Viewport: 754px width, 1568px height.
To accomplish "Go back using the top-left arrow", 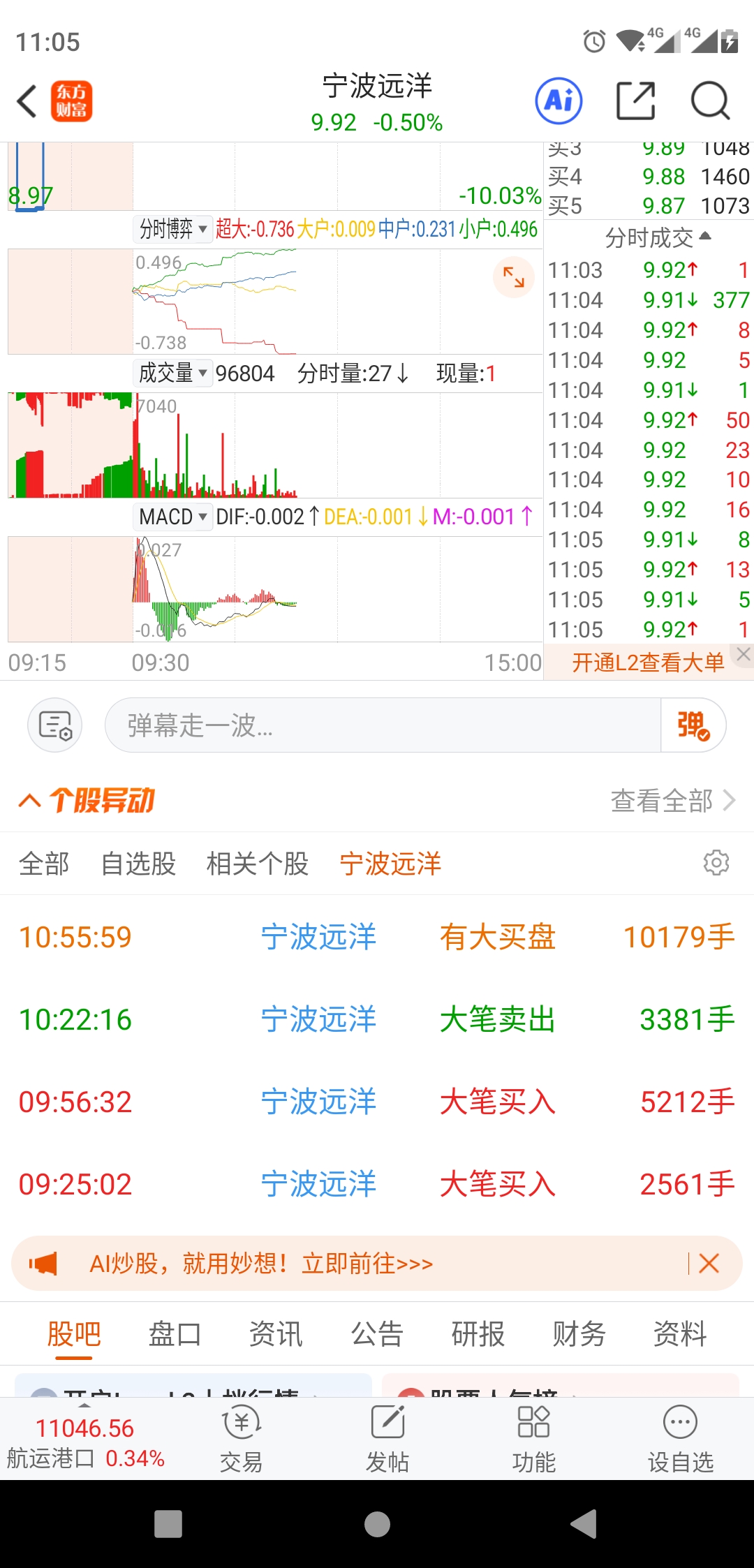I will pyautogui.click(x=27, y=101).
